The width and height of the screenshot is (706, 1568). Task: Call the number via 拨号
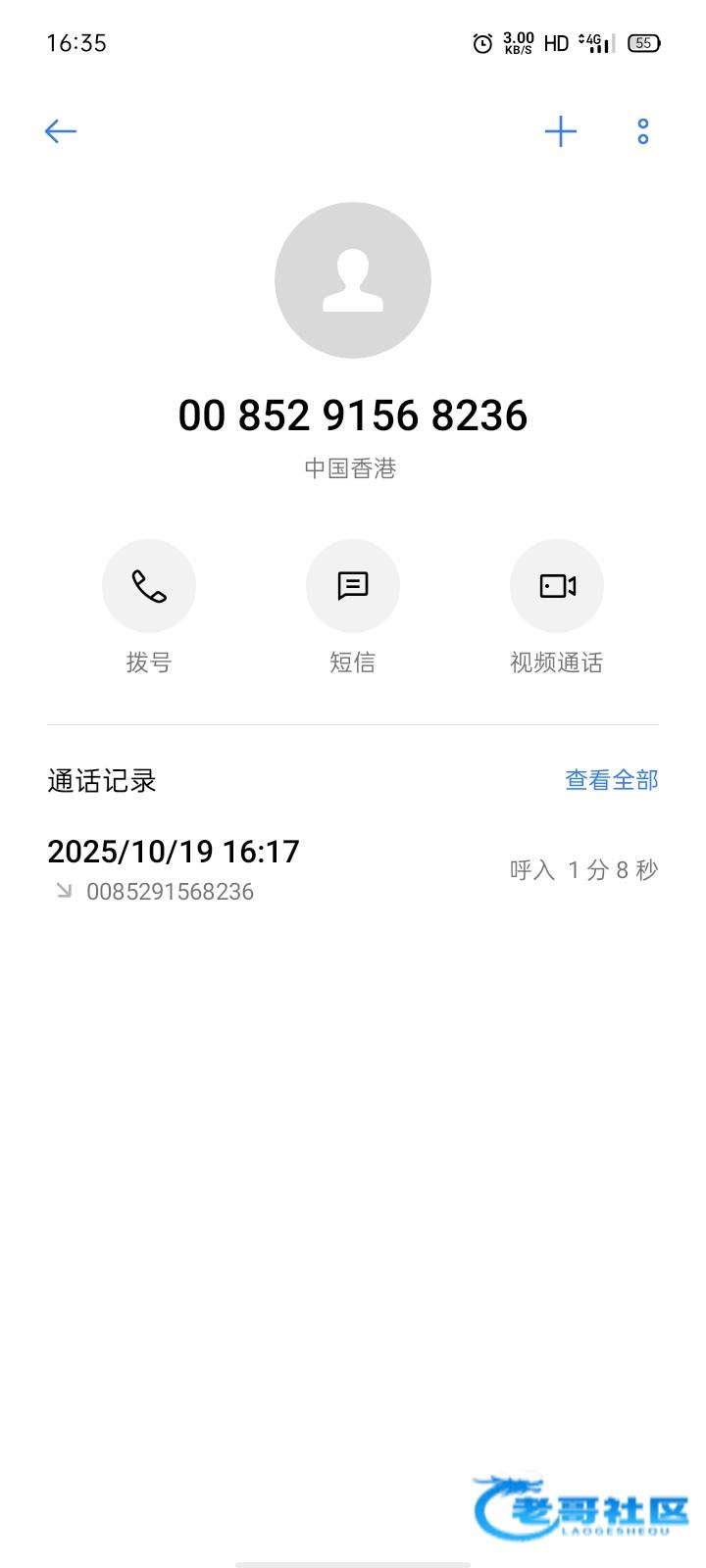[x=149, y=586]
